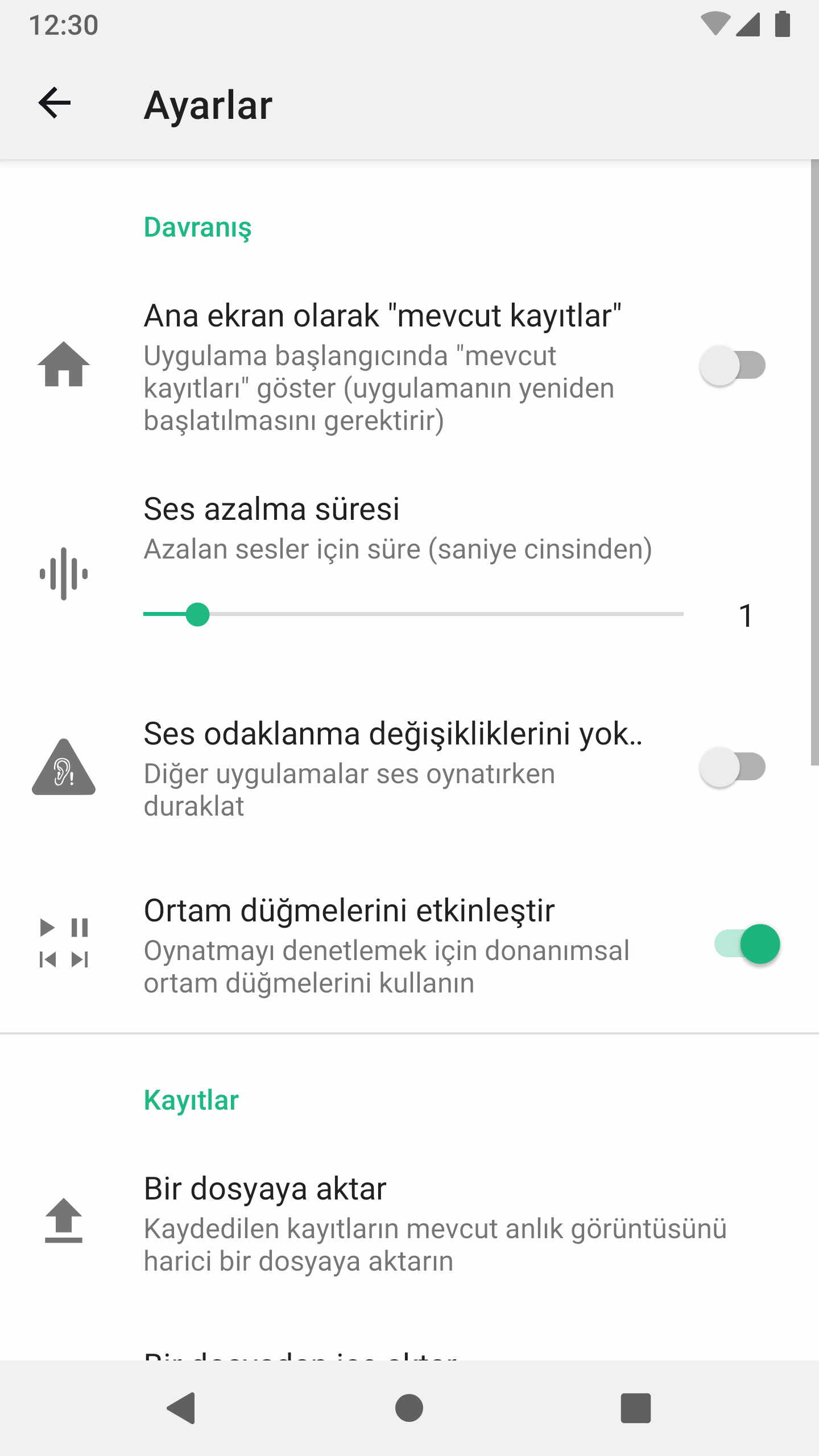
Task: Go back from the Ayarlar screen
Action: pos(55,103)
